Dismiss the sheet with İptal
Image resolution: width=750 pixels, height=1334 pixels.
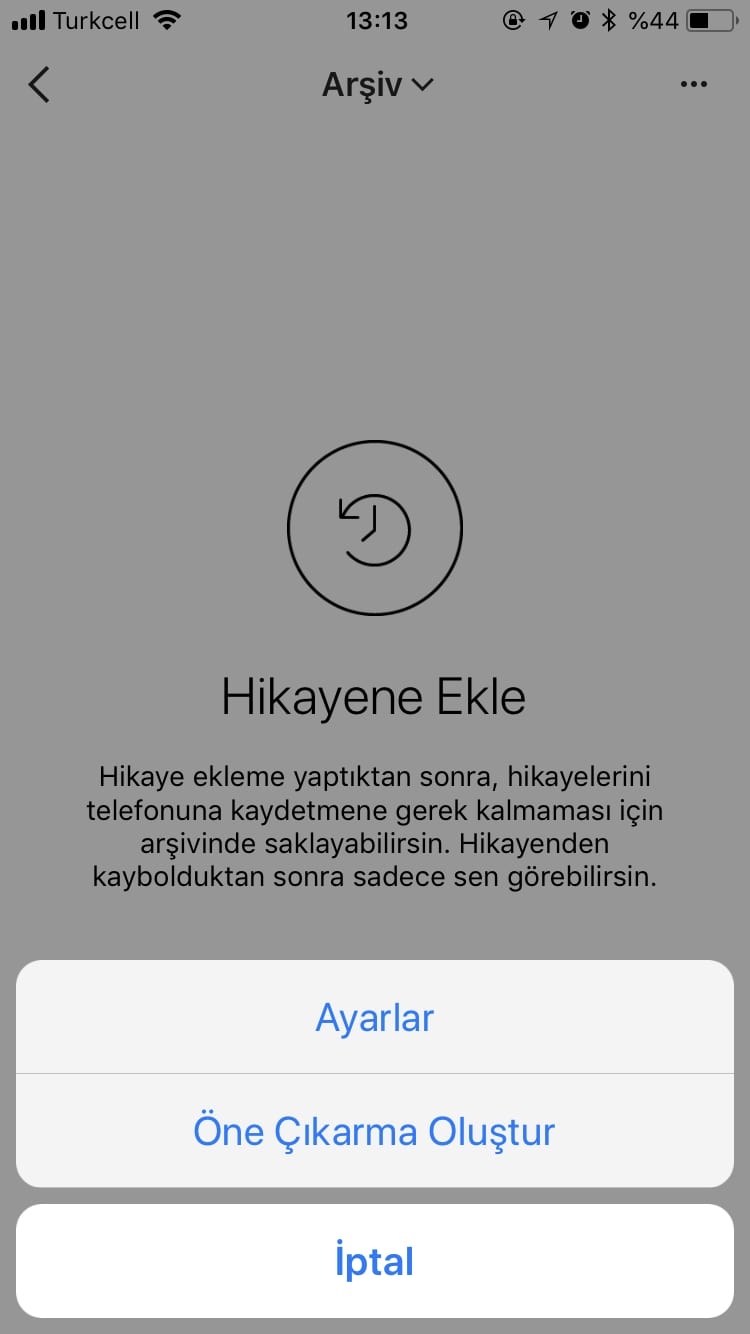(x=374, y=1261)
